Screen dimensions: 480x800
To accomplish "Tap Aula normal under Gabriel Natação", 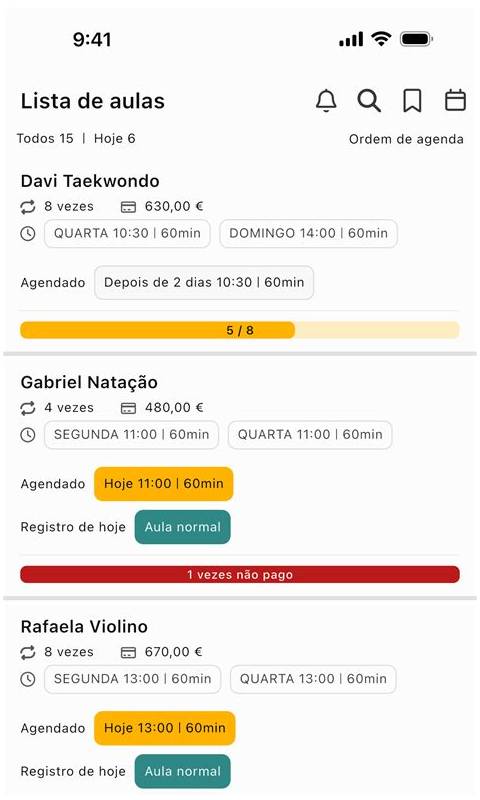I will click(x=183, y=527).
